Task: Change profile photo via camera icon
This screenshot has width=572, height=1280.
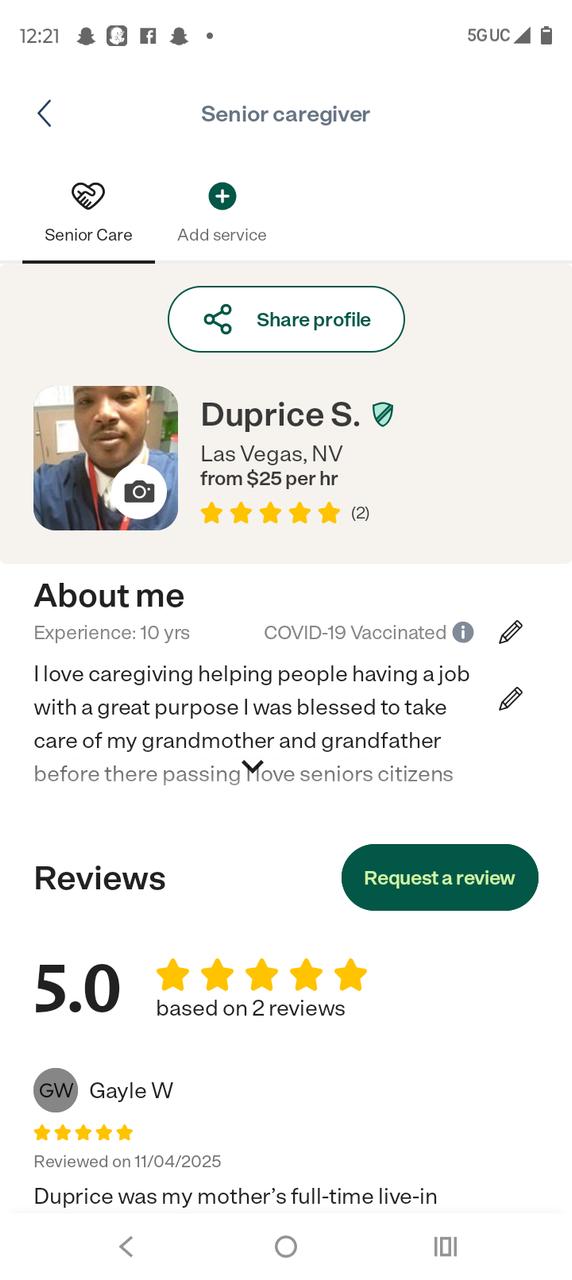Action: coord(139,491)
